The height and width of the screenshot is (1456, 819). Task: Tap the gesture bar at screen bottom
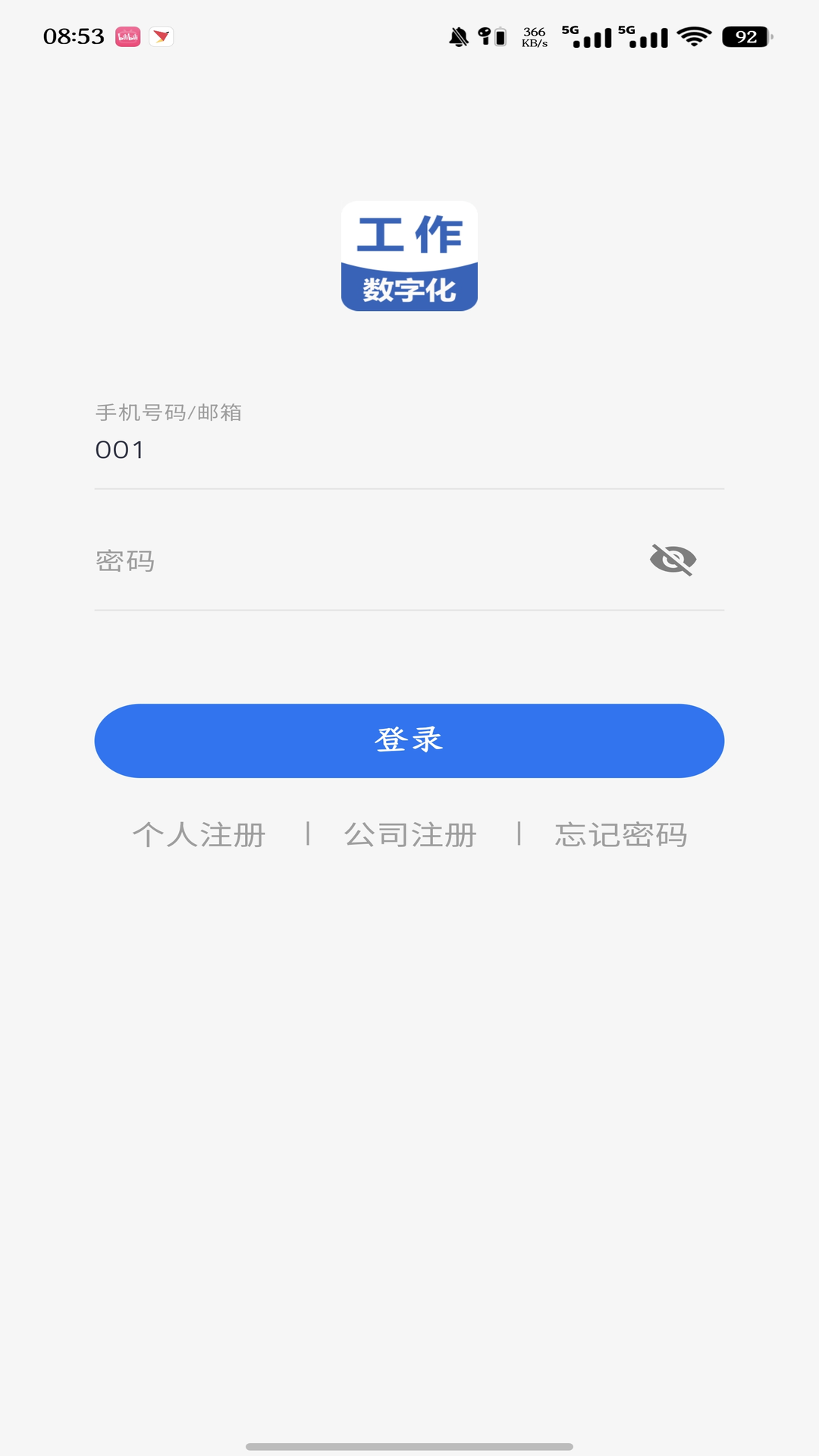(409, 1445)
